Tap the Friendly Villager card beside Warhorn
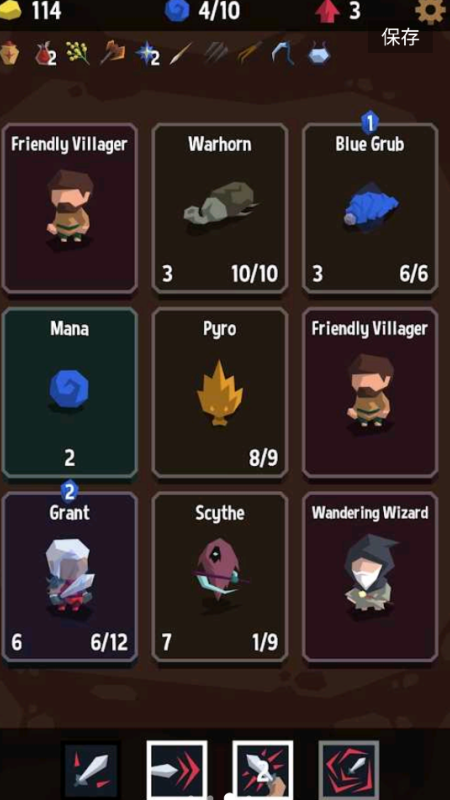 click(69, 209)
